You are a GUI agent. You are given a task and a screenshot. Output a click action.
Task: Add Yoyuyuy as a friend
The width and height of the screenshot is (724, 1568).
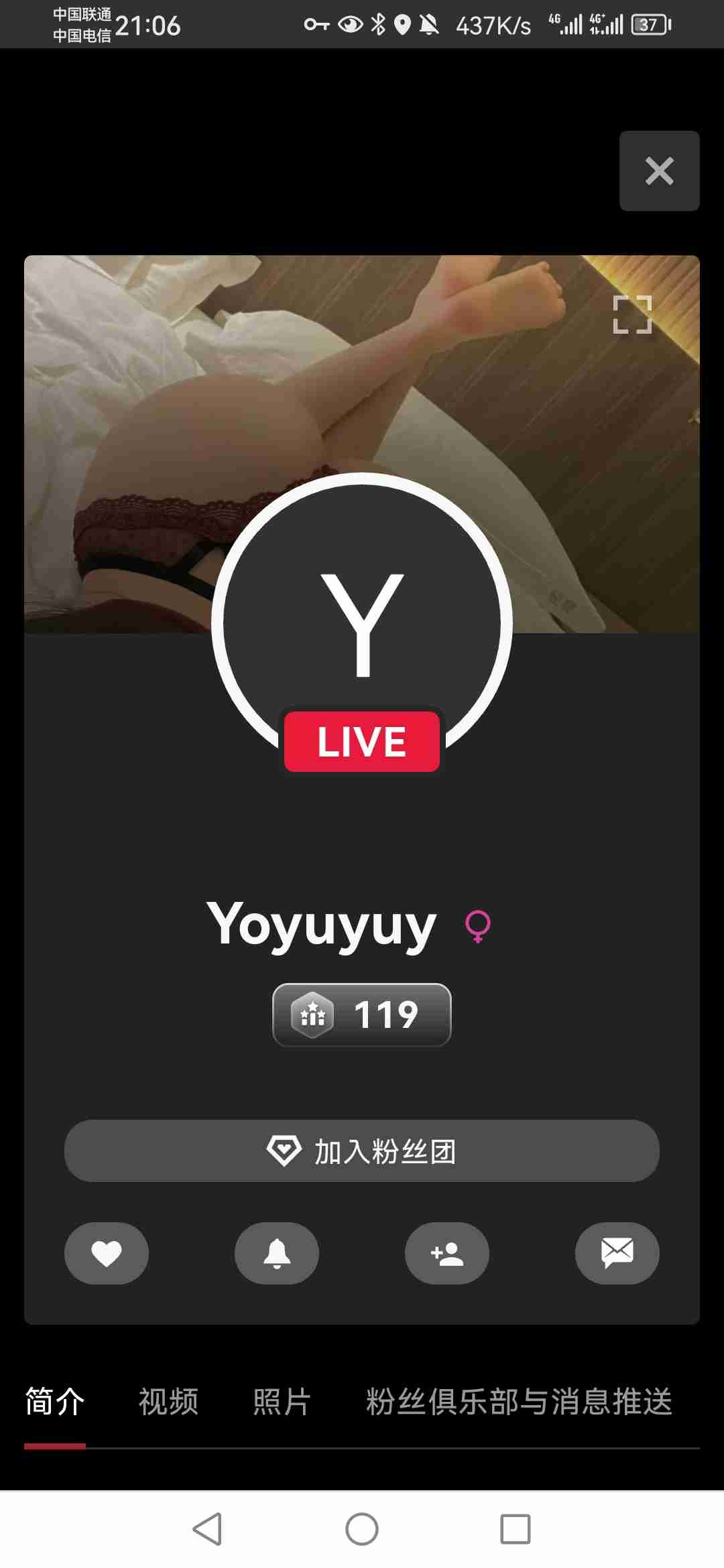click(x=447, y=1253)
